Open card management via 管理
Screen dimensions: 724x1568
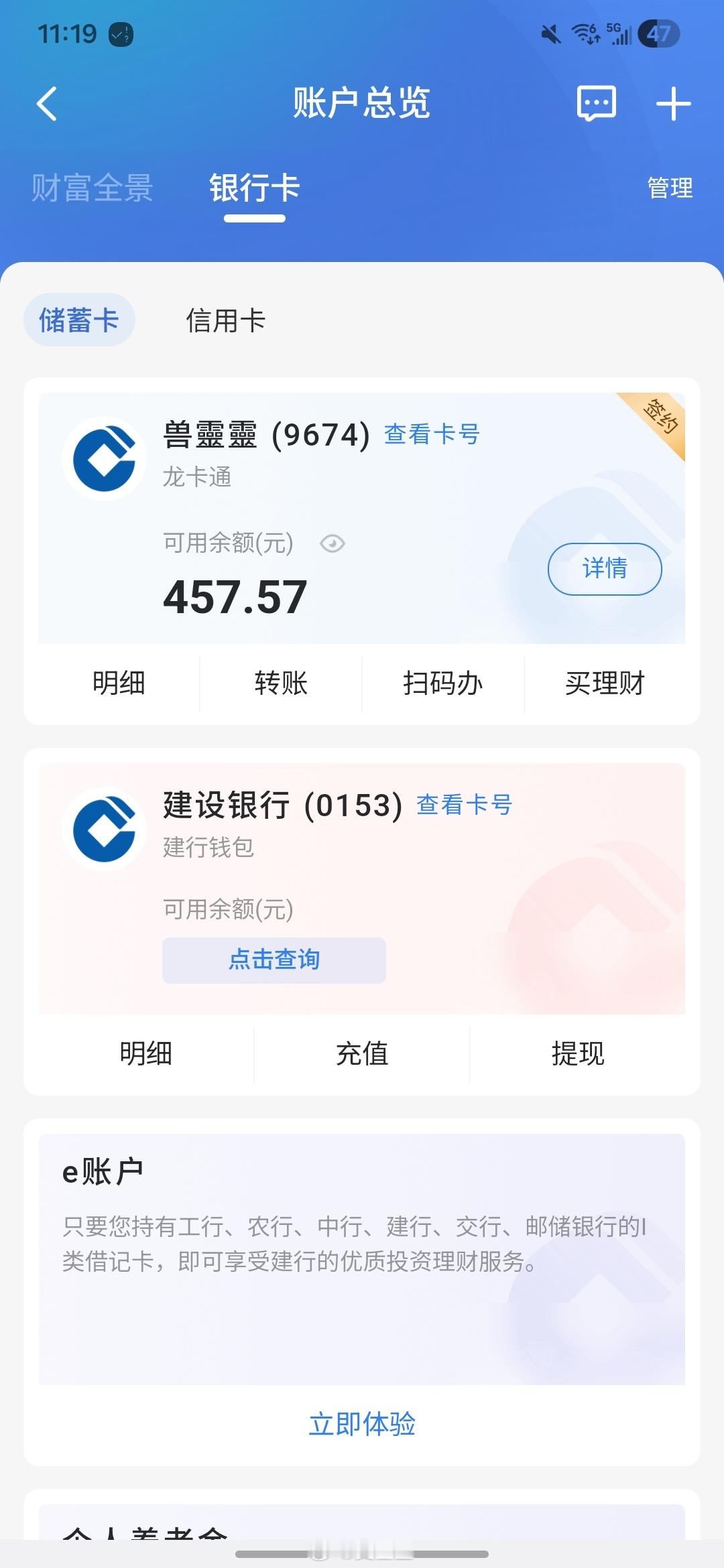(x=670, y=188)
